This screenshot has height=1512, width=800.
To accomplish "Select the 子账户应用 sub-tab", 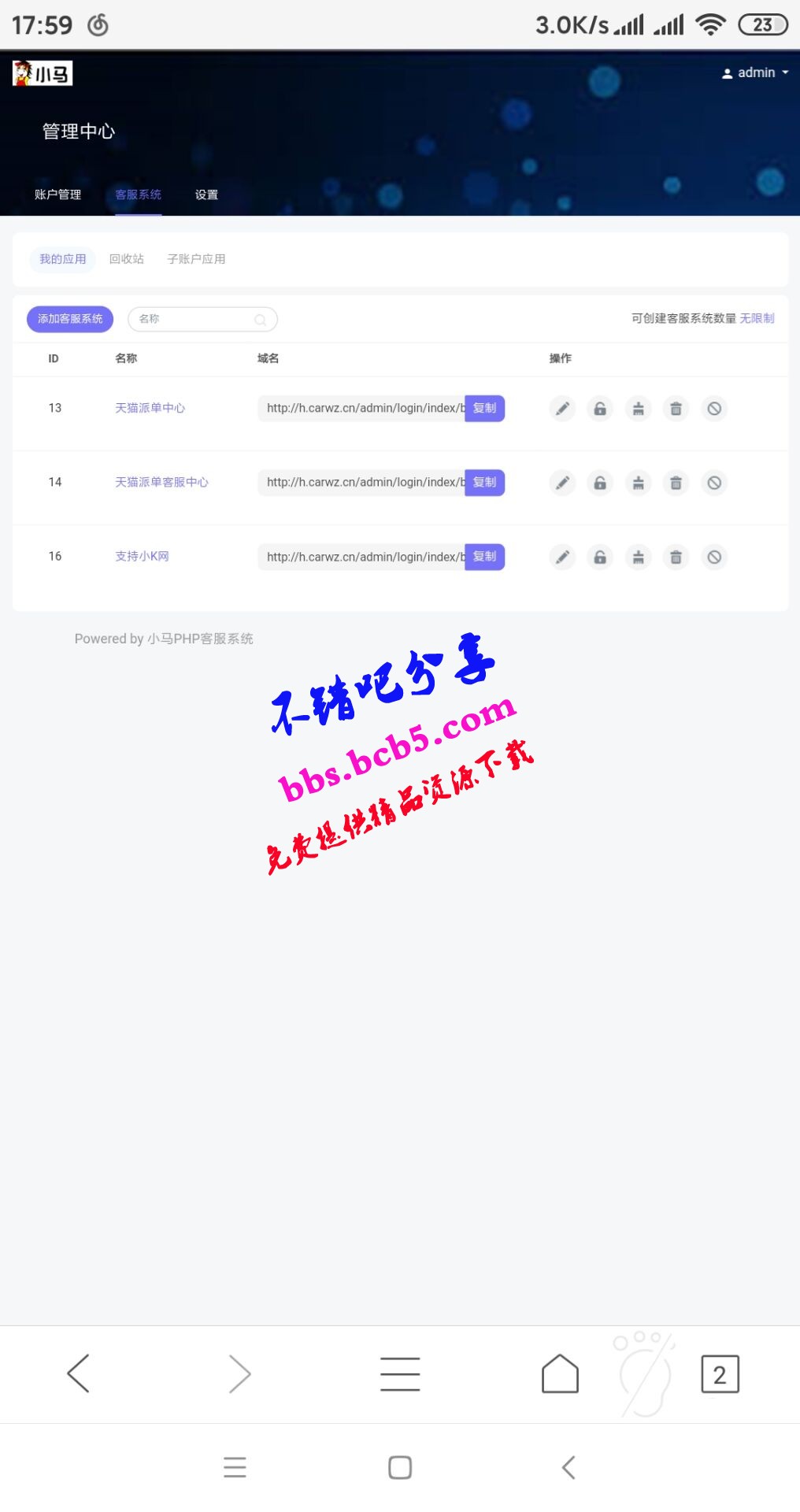I will [x=196, y=259].
